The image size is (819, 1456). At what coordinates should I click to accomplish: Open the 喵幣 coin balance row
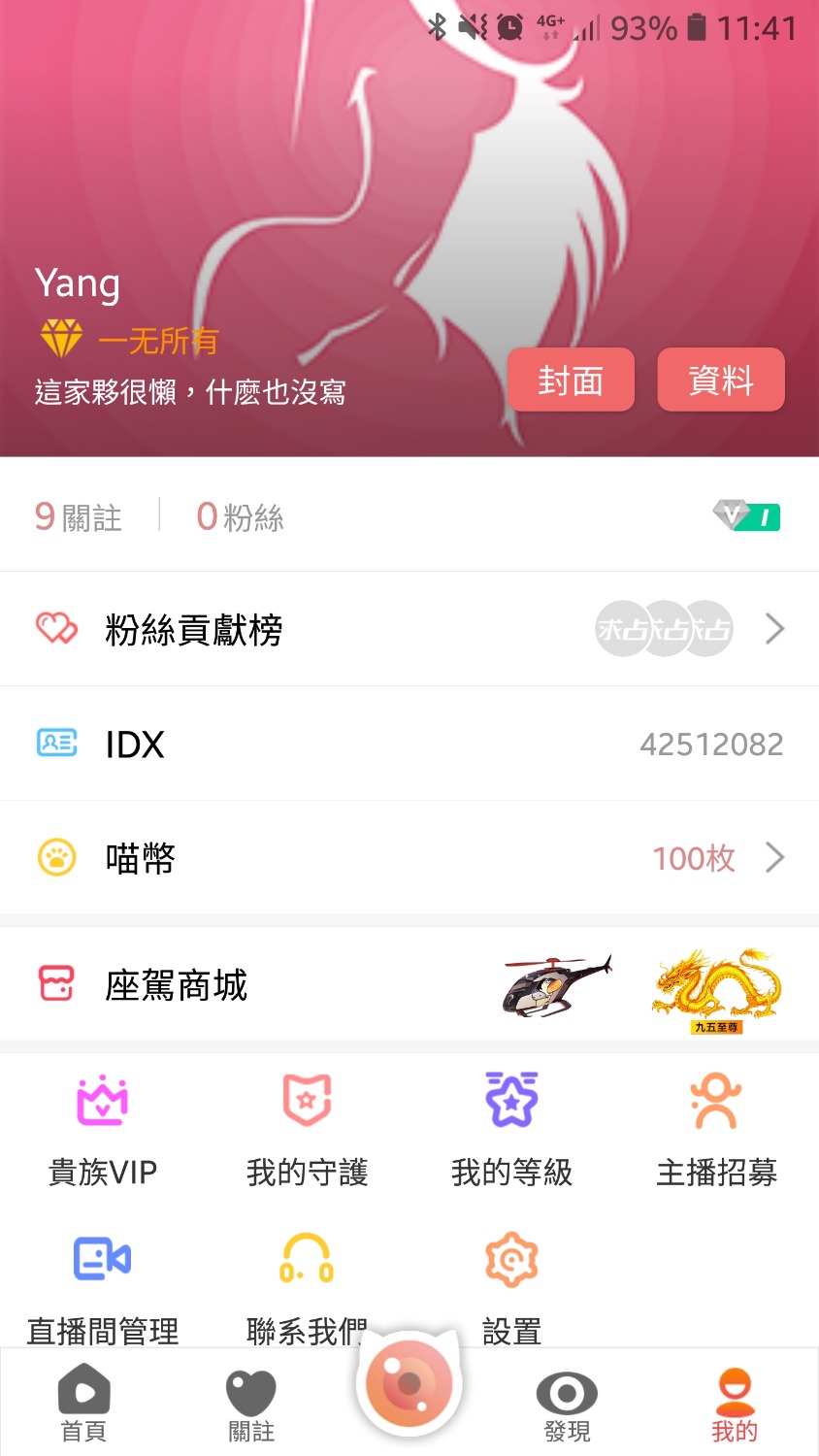pos(409,858)
